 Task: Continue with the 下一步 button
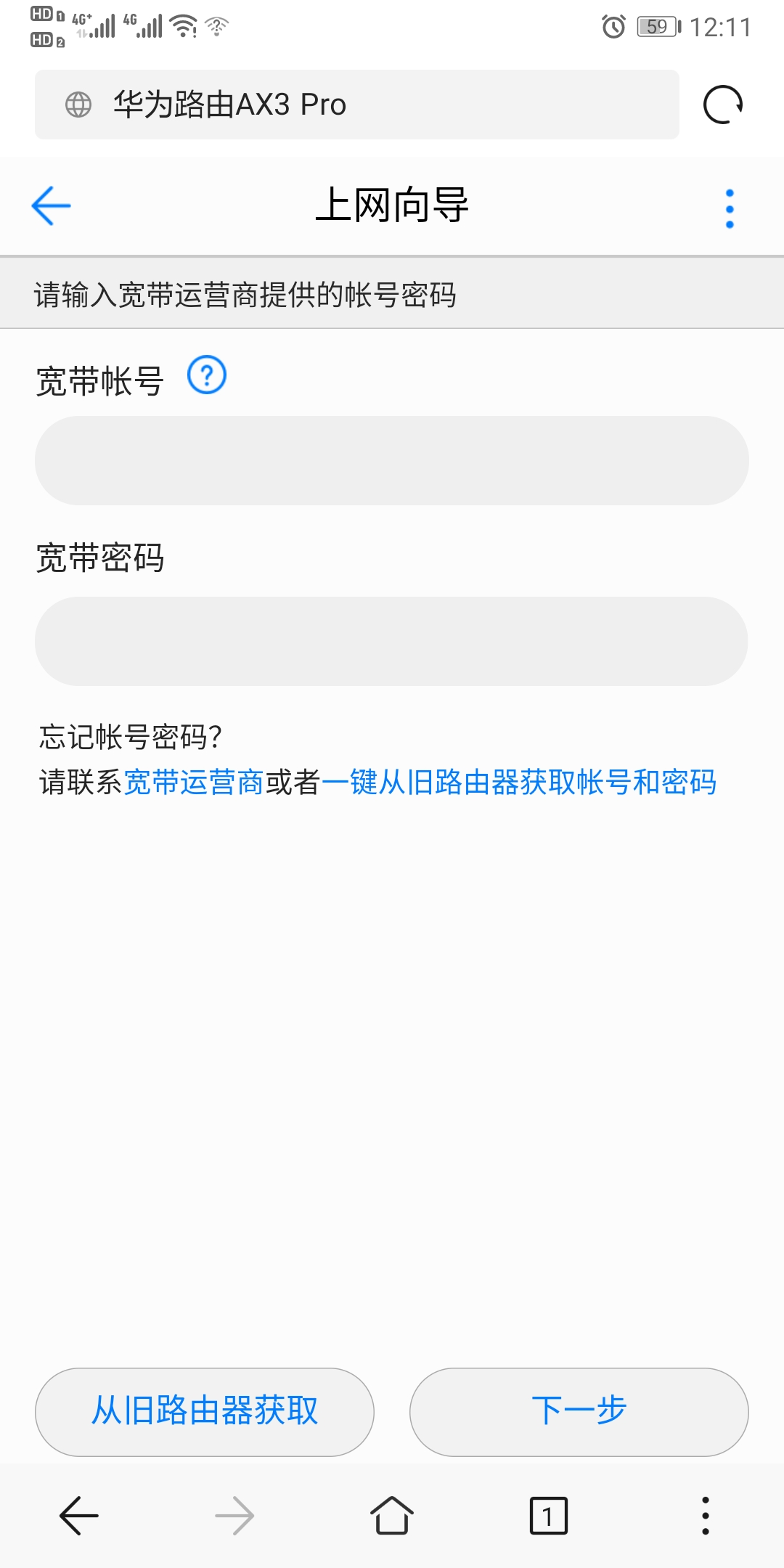(x=579, y=1412)
